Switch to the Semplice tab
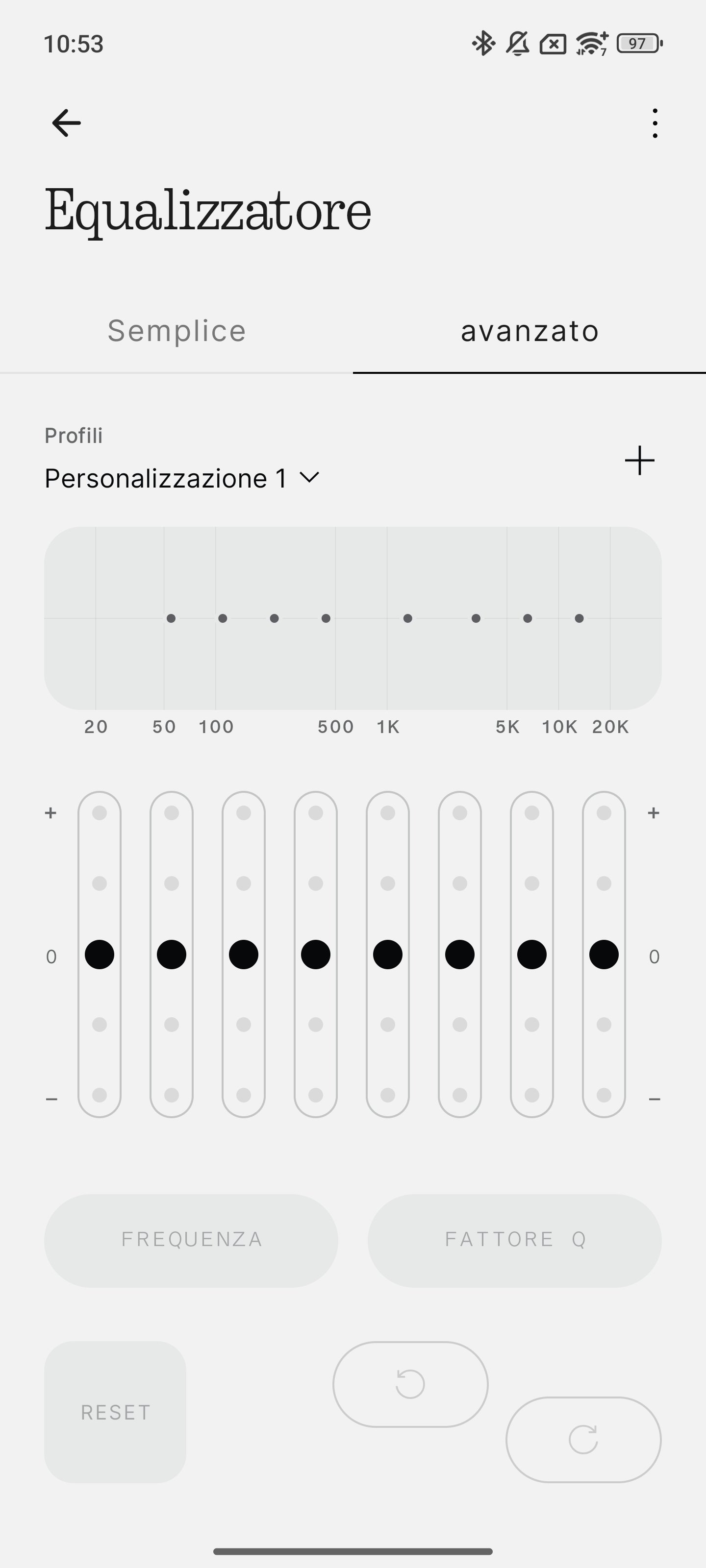 [x=176, y=331]
